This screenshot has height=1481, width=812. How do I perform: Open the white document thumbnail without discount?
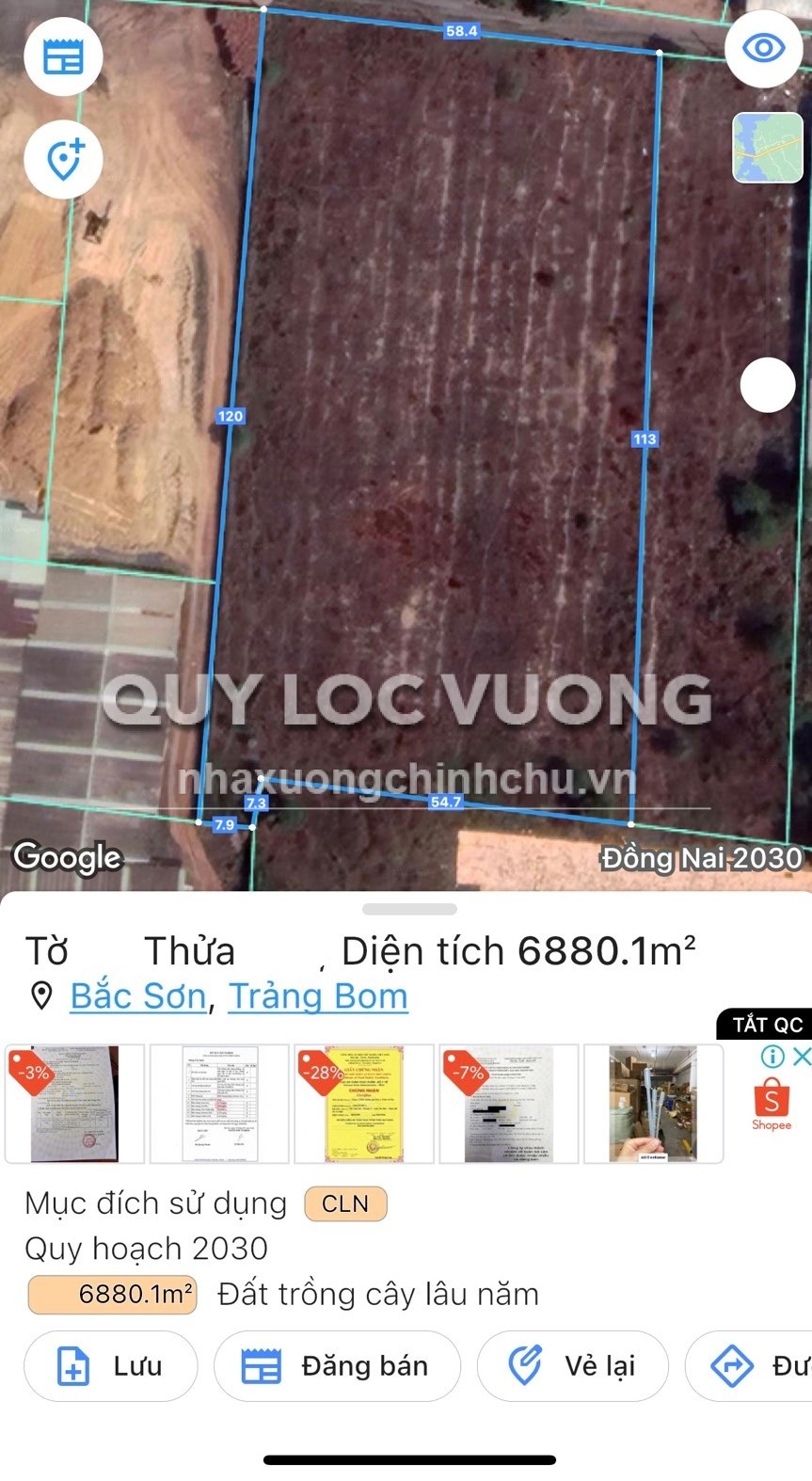coord(219,1104)
